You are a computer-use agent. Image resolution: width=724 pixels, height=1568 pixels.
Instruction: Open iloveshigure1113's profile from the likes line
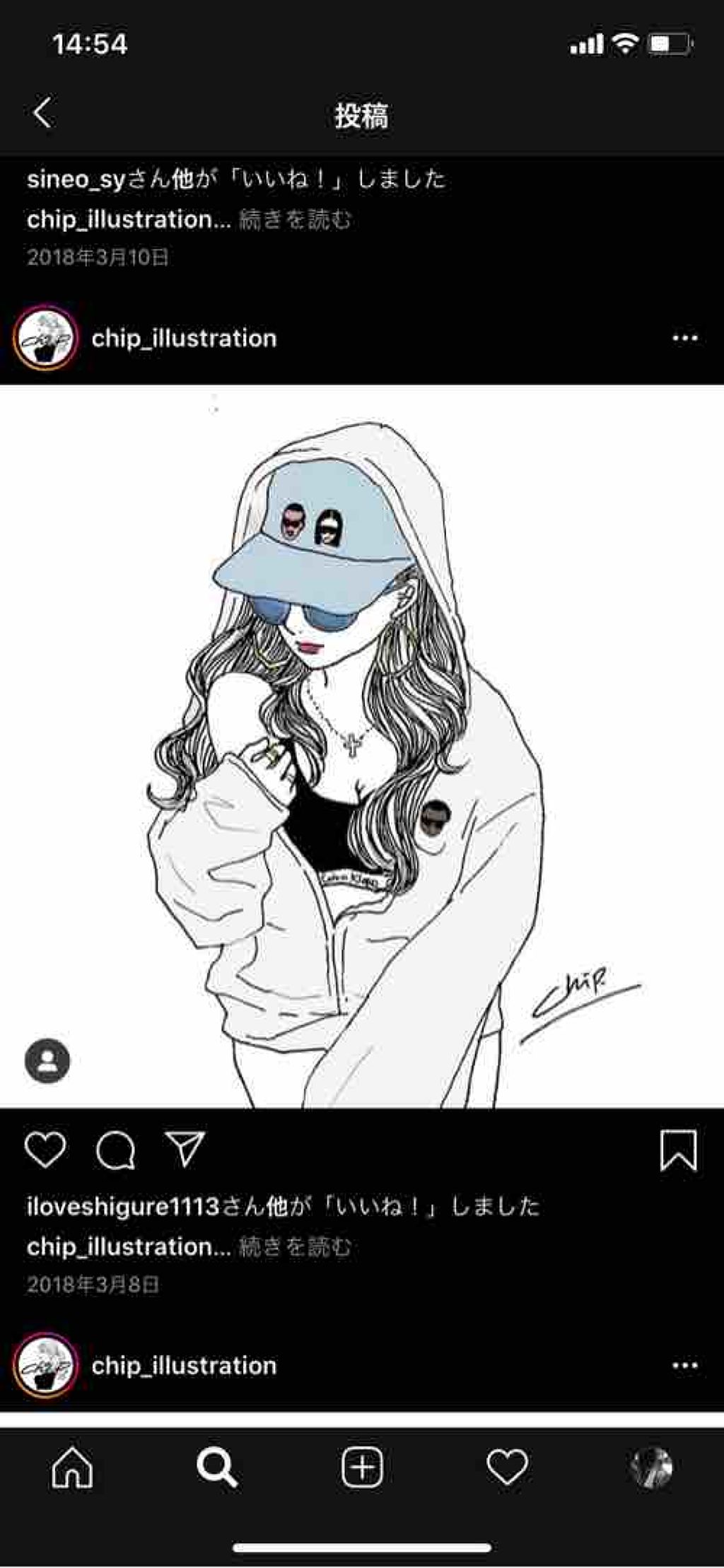point(123,1206)
